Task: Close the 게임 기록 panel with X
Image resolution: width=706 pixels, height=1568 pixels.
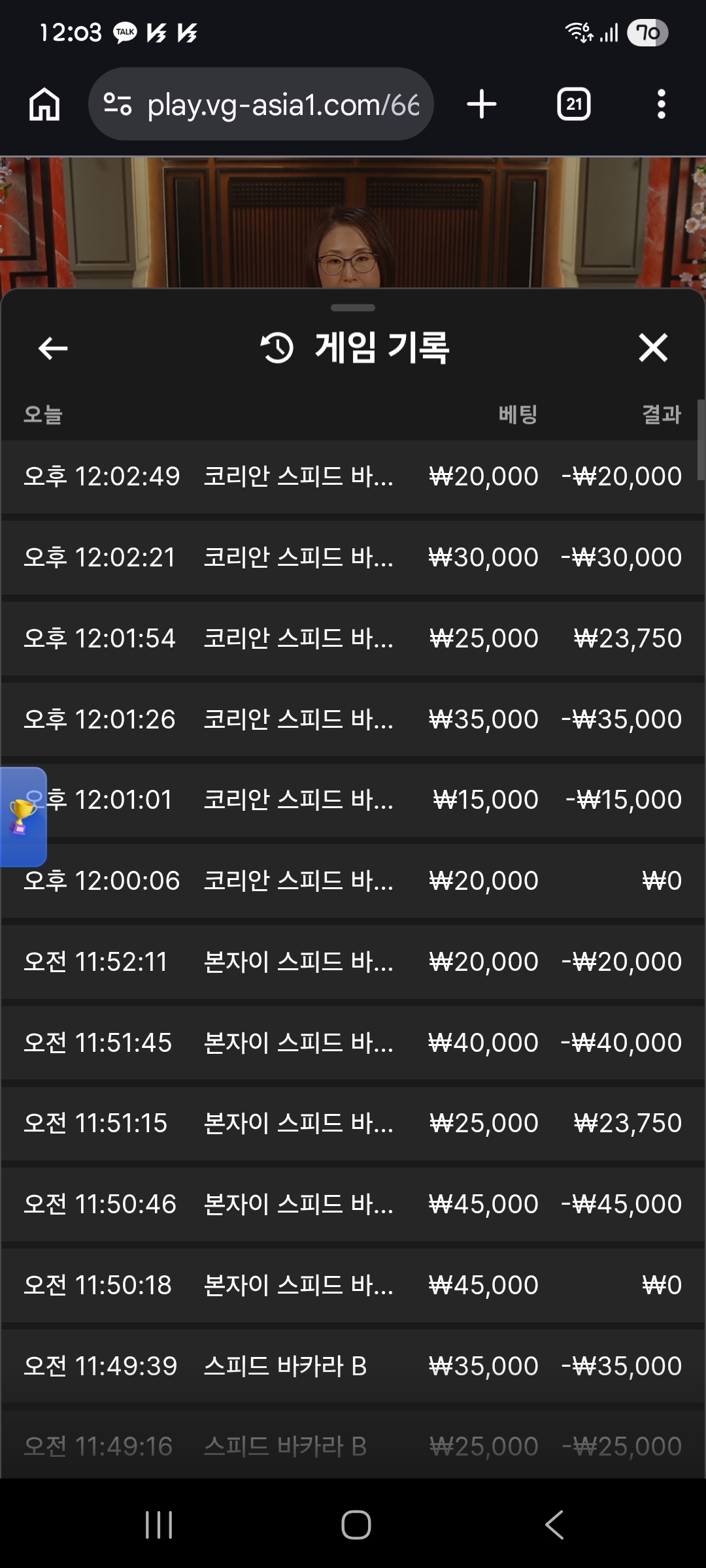Action: (652, 348)
